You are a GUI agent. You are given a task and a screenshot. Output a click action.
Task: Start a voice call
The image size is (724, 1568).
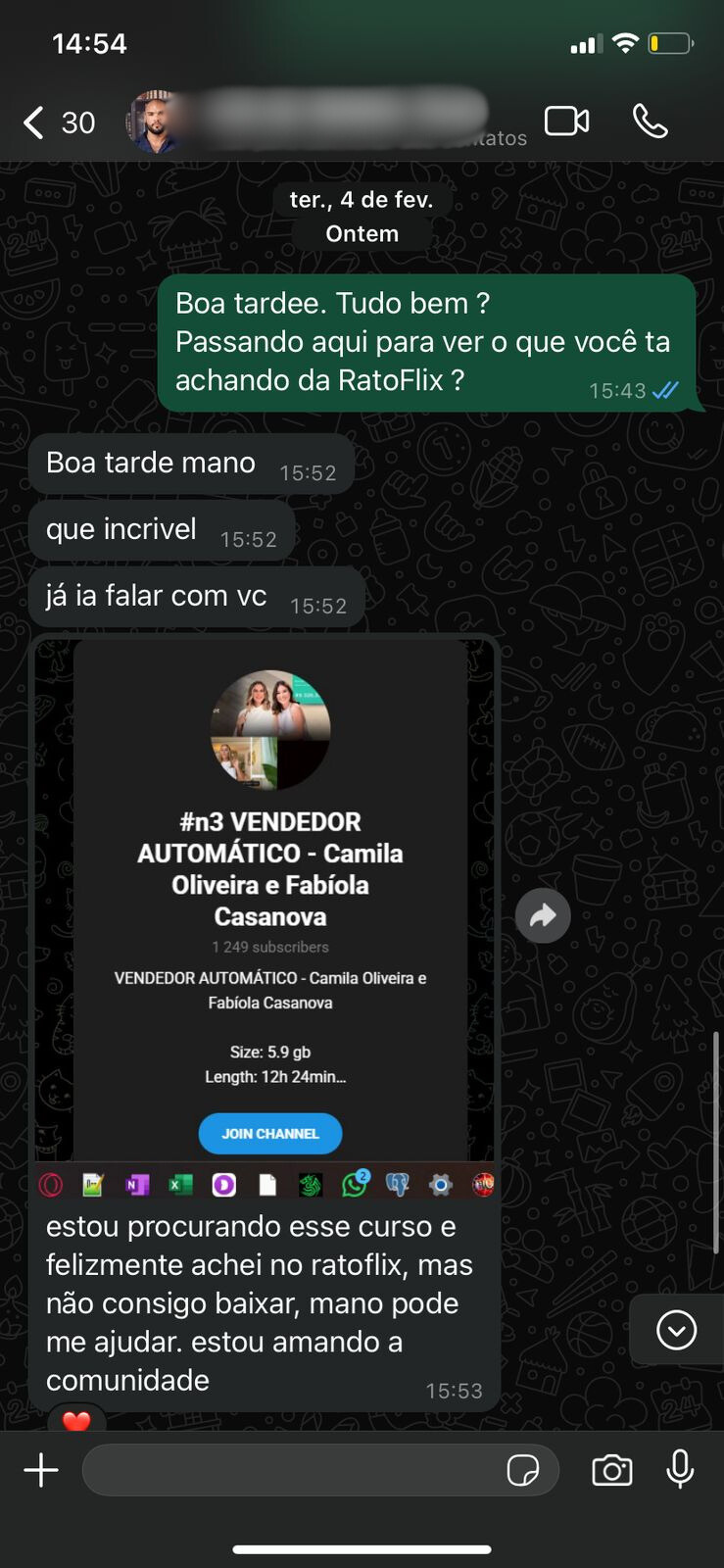point(650,122)
